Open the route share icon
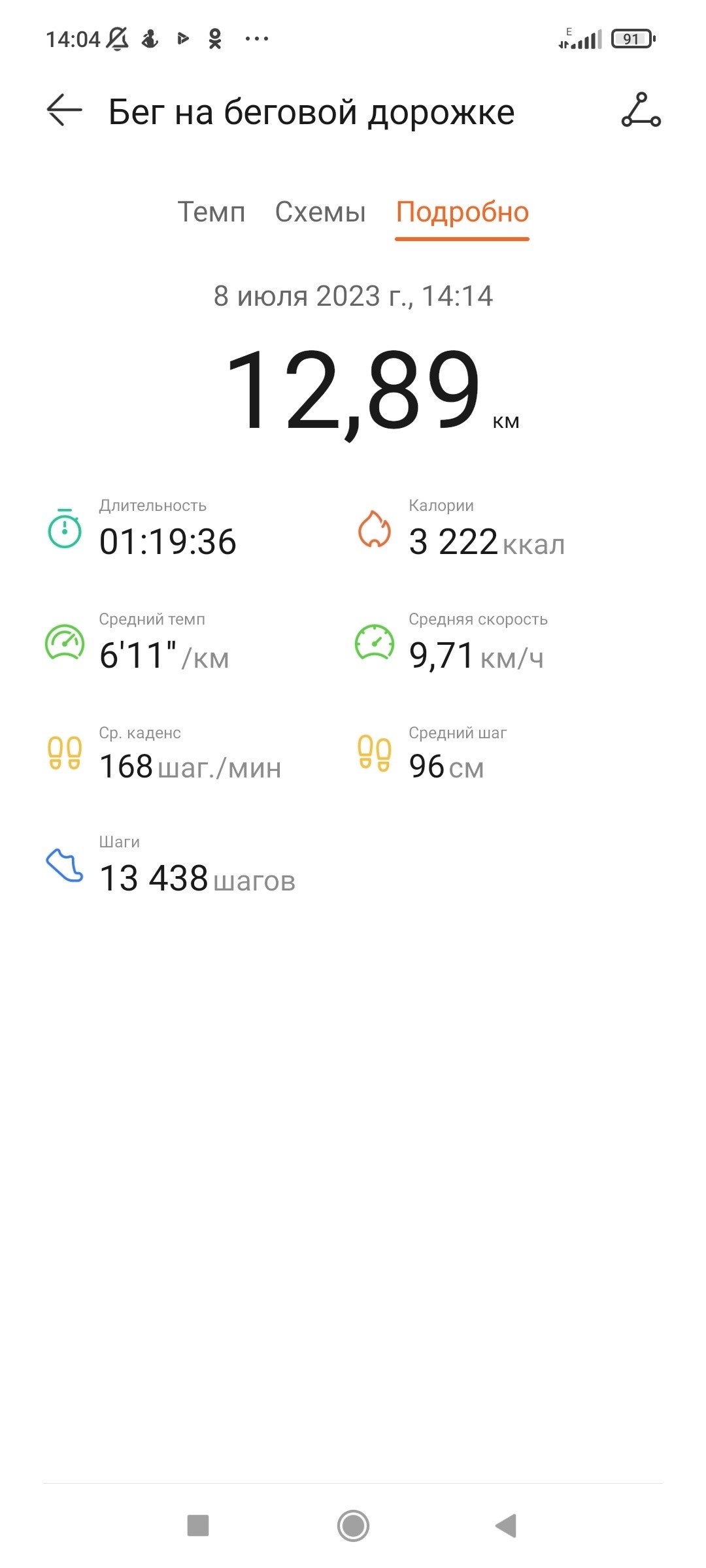The image size is (706, 1568). coord(641,110)
